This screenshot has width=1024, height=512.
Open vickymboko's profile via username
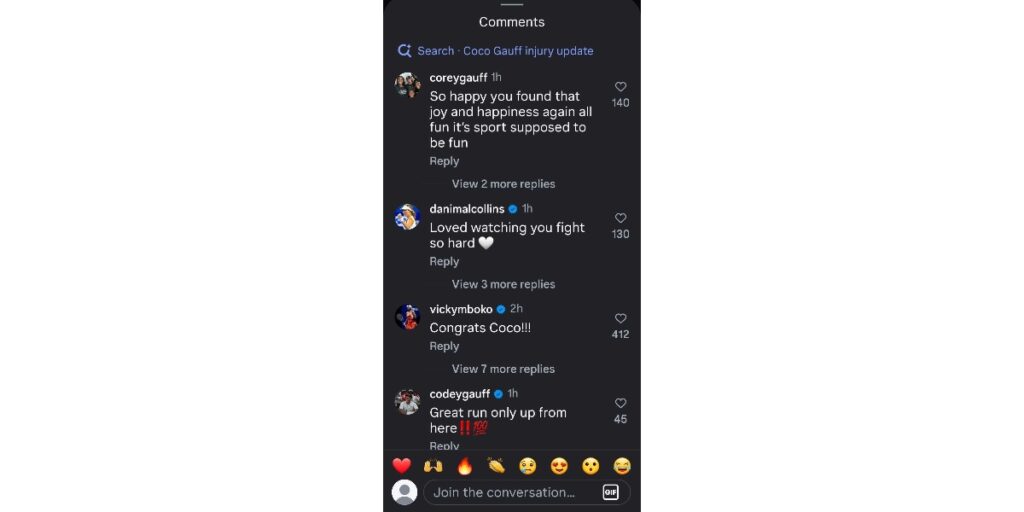(460, 309)
